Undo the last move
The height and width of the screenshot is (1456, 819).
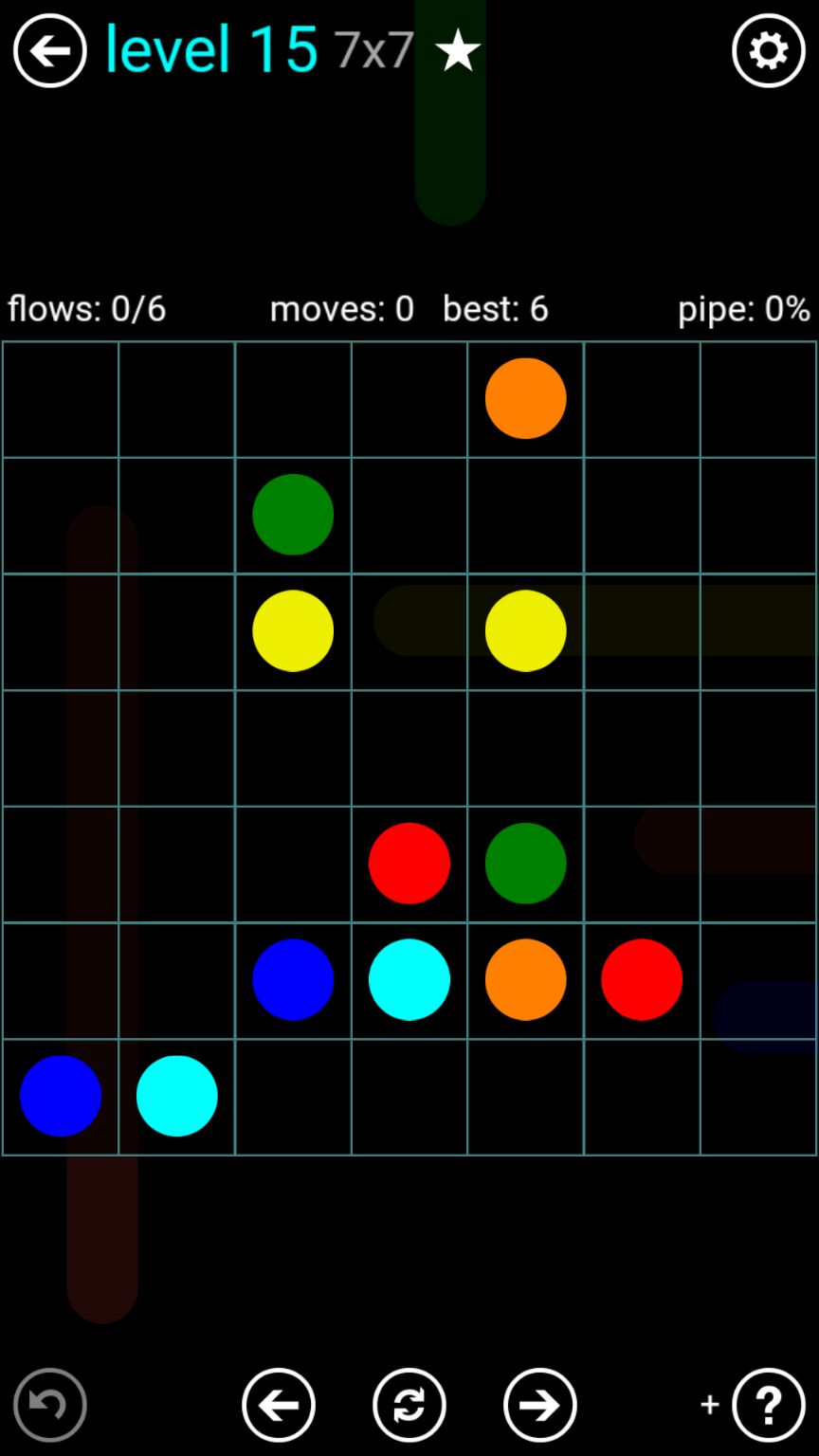[x=50, y=1405]
